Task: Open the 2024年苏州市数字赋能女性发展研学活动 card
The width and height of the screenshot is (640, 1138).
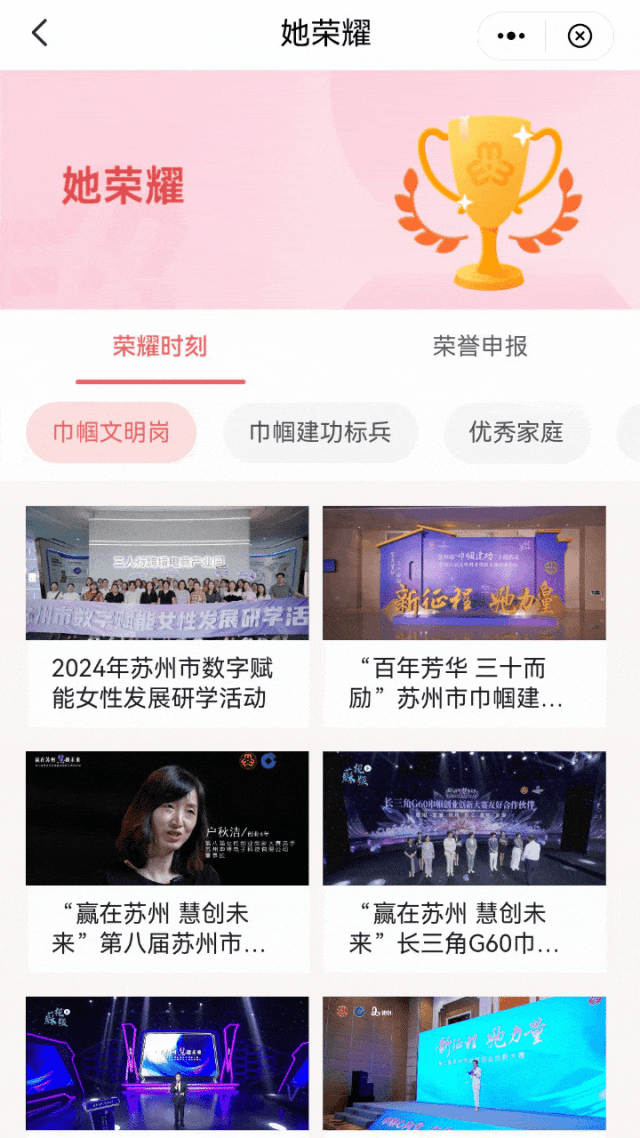Action: (167, 616)
